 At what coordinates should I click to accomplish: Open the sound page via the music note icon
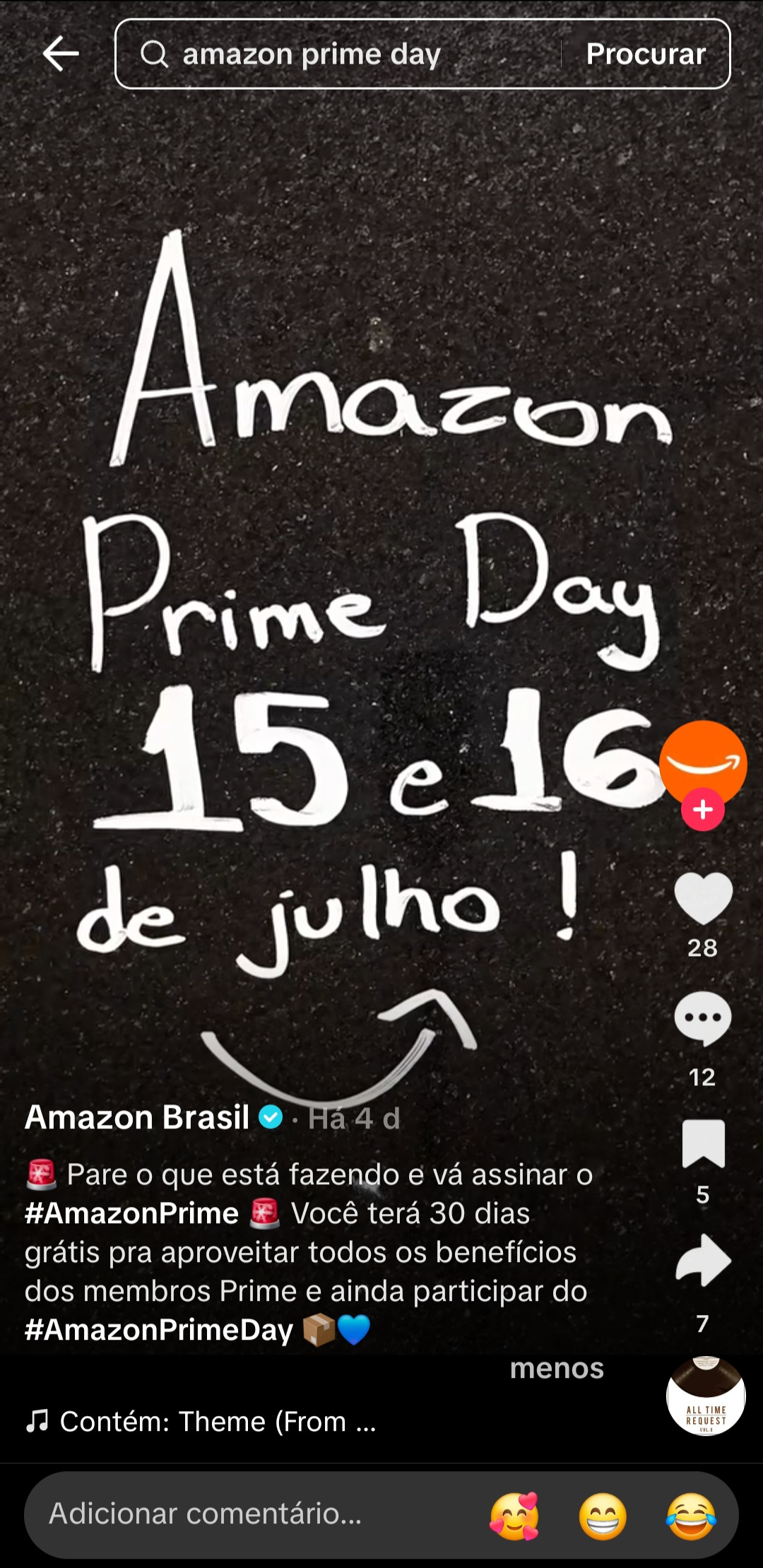[x=35, y=1420]
